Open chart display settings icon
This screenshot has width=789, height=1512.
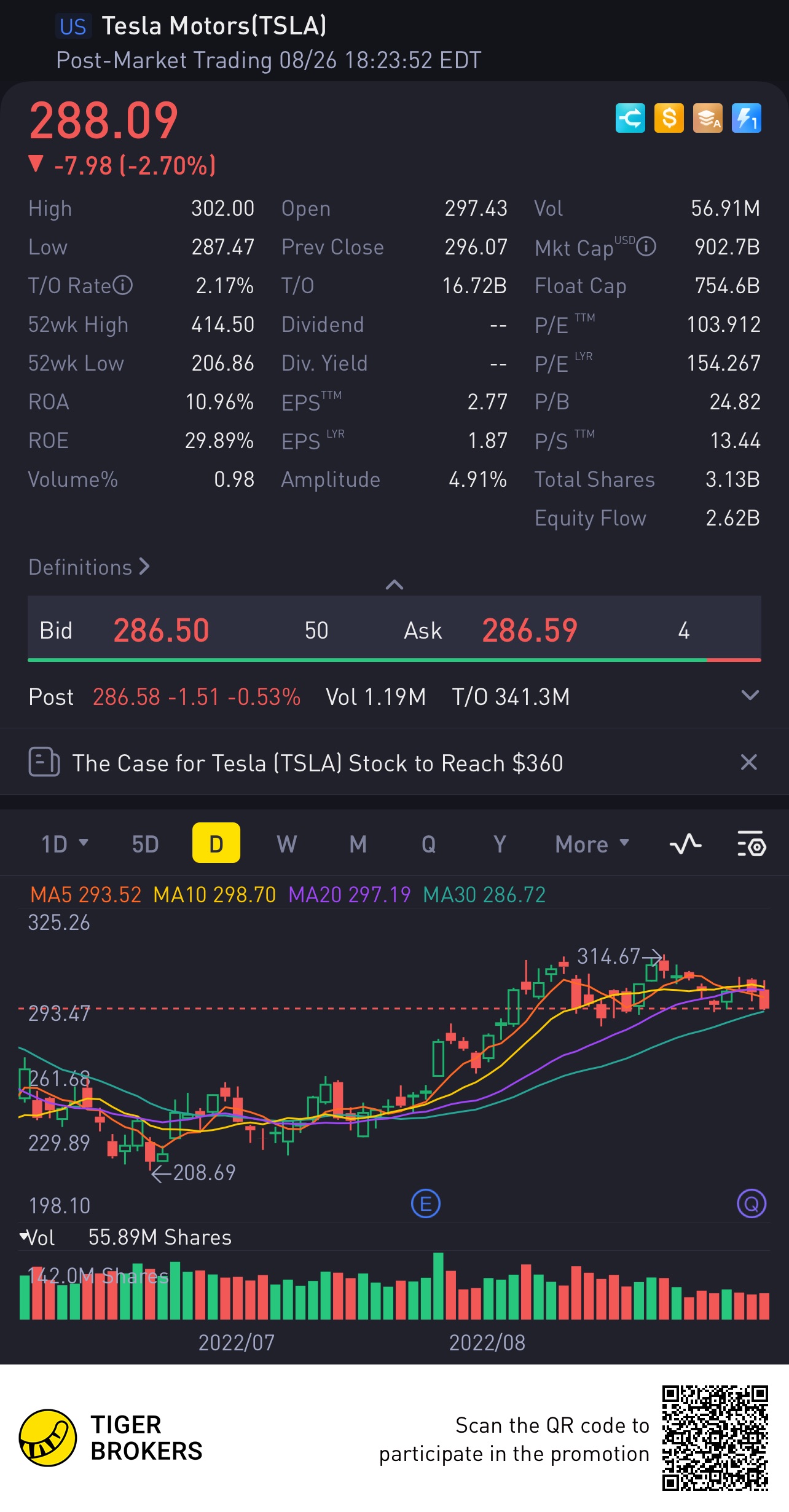coord(751,843)
